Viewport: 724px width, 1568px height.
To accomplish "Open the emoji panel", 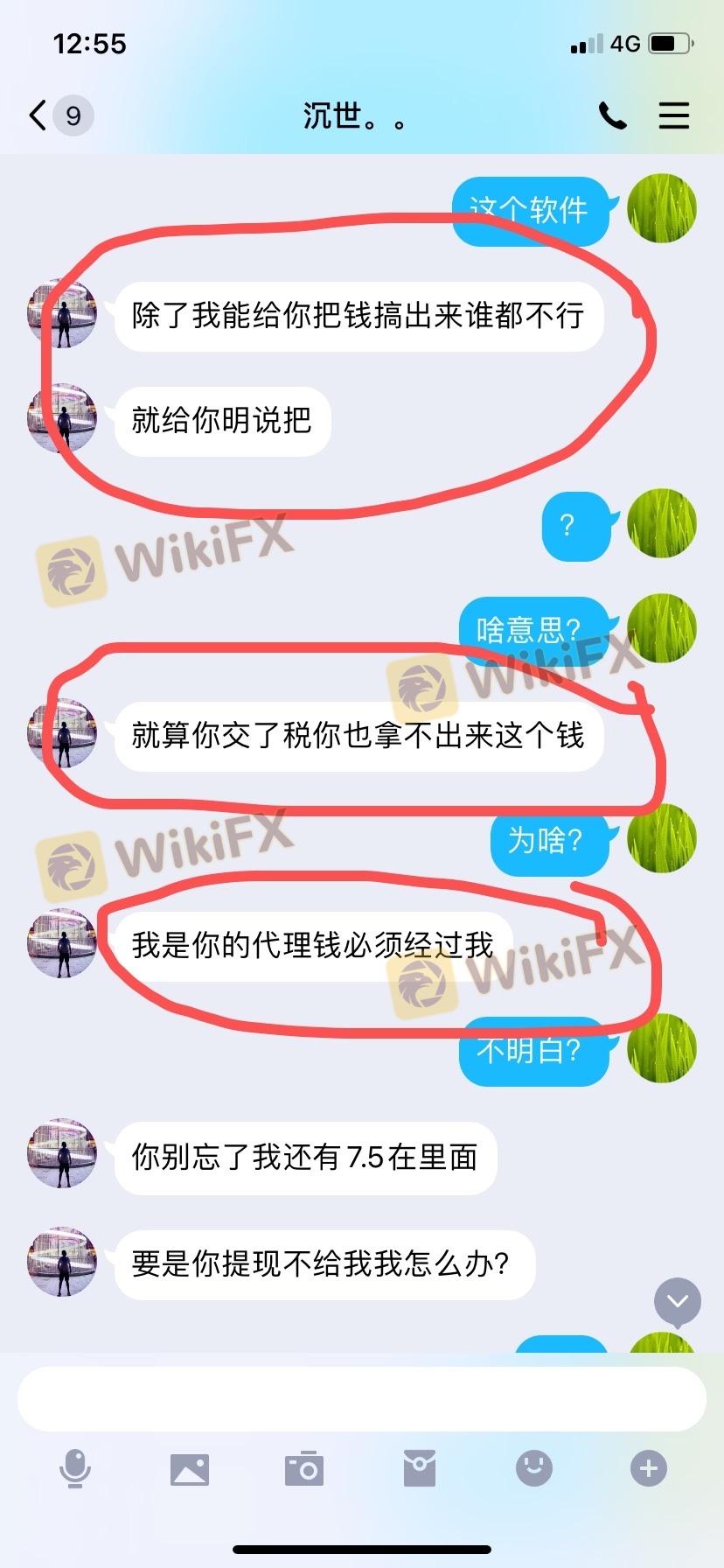I will (x=533, y=1468).
